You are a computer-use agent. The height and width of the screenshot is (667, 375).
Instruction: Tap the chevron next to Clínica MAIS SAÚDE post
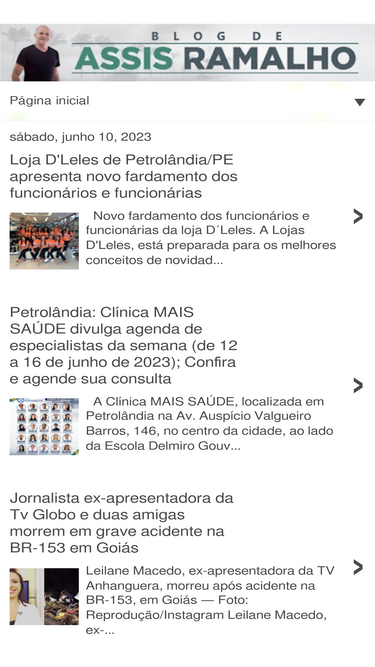358,385
